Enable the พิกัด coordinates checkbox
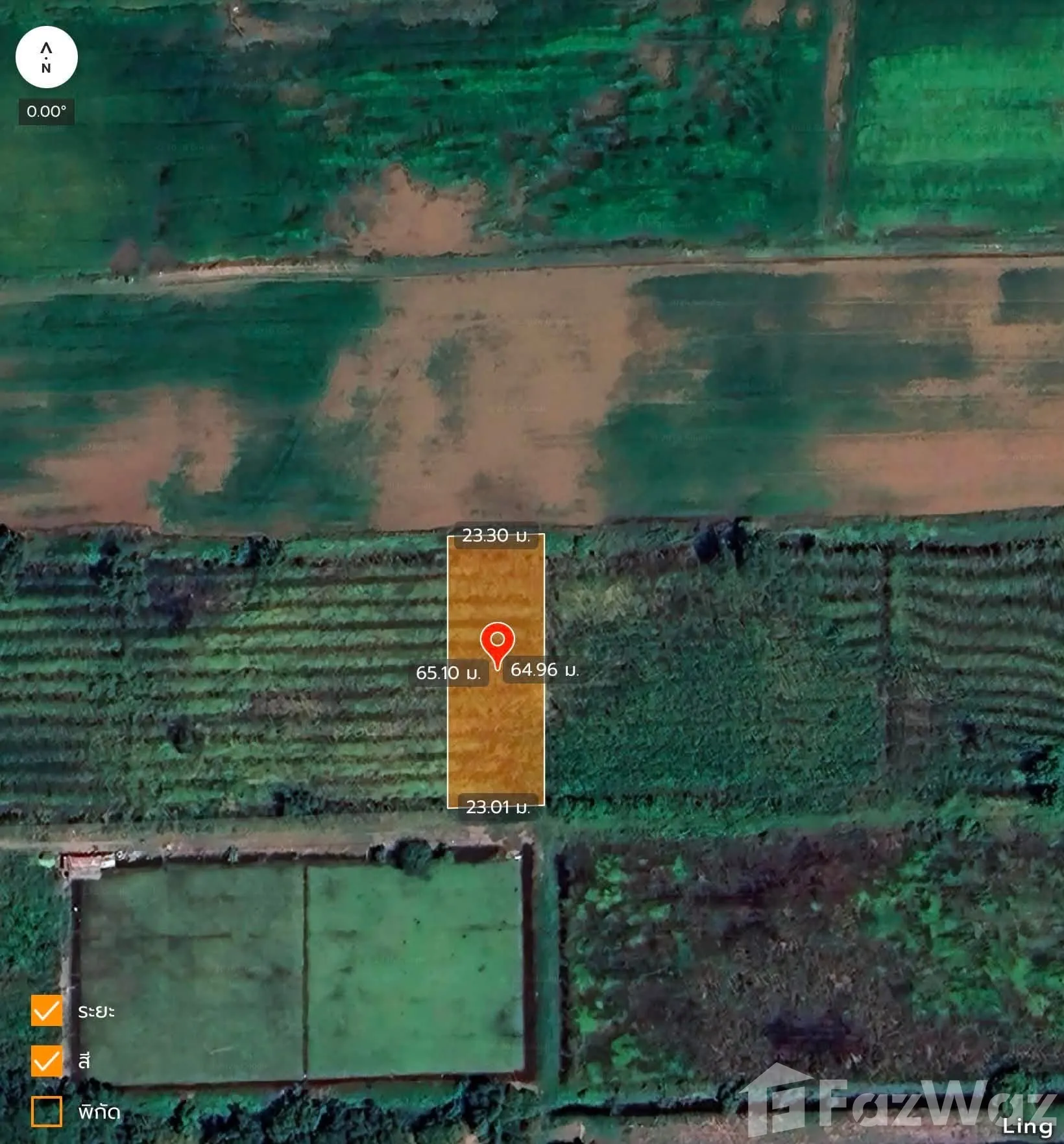Viewport: 1064px width, 1144px height. click(x=47, y=1112)
